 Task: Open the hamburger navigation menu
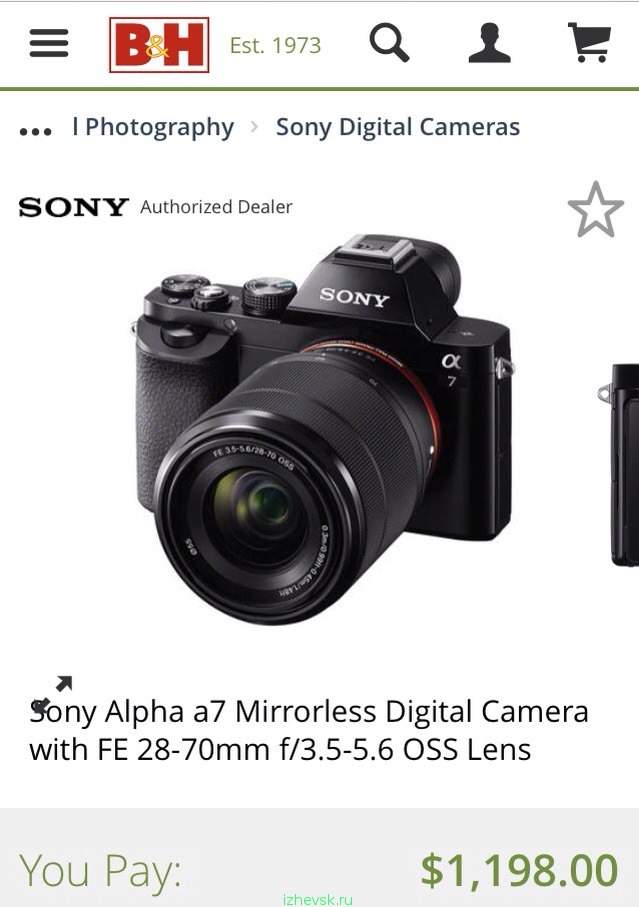(48, 44)
